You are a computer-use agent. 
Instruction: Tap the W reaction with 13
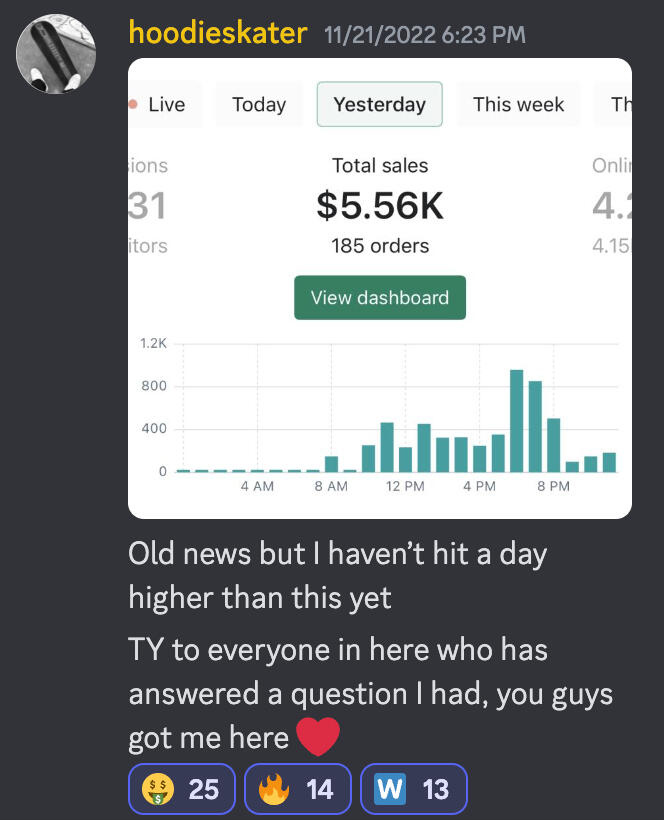pyautogui.click(x=412, y=789)
